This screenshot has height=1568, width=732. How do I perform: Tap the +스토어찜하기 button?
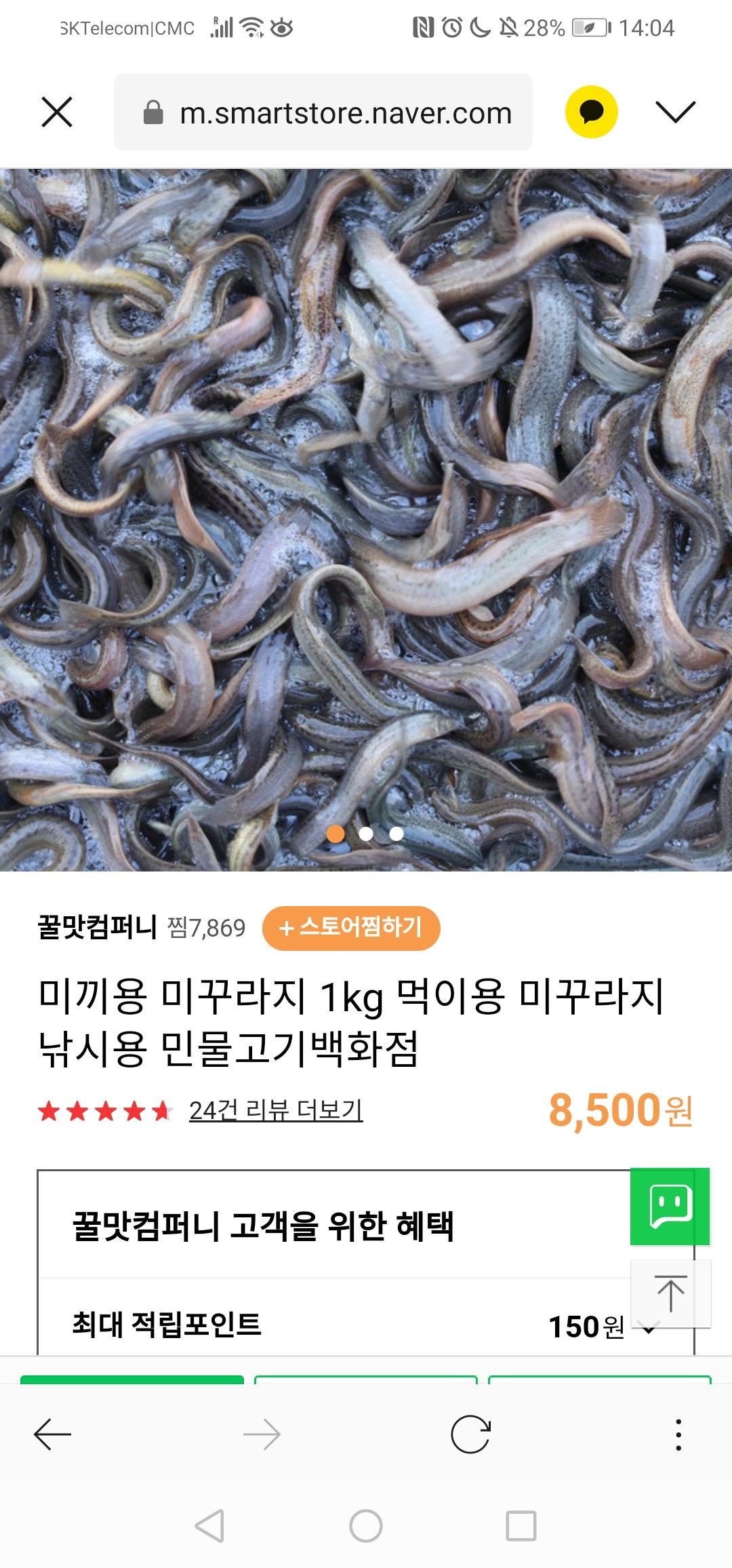pos(351,927)
